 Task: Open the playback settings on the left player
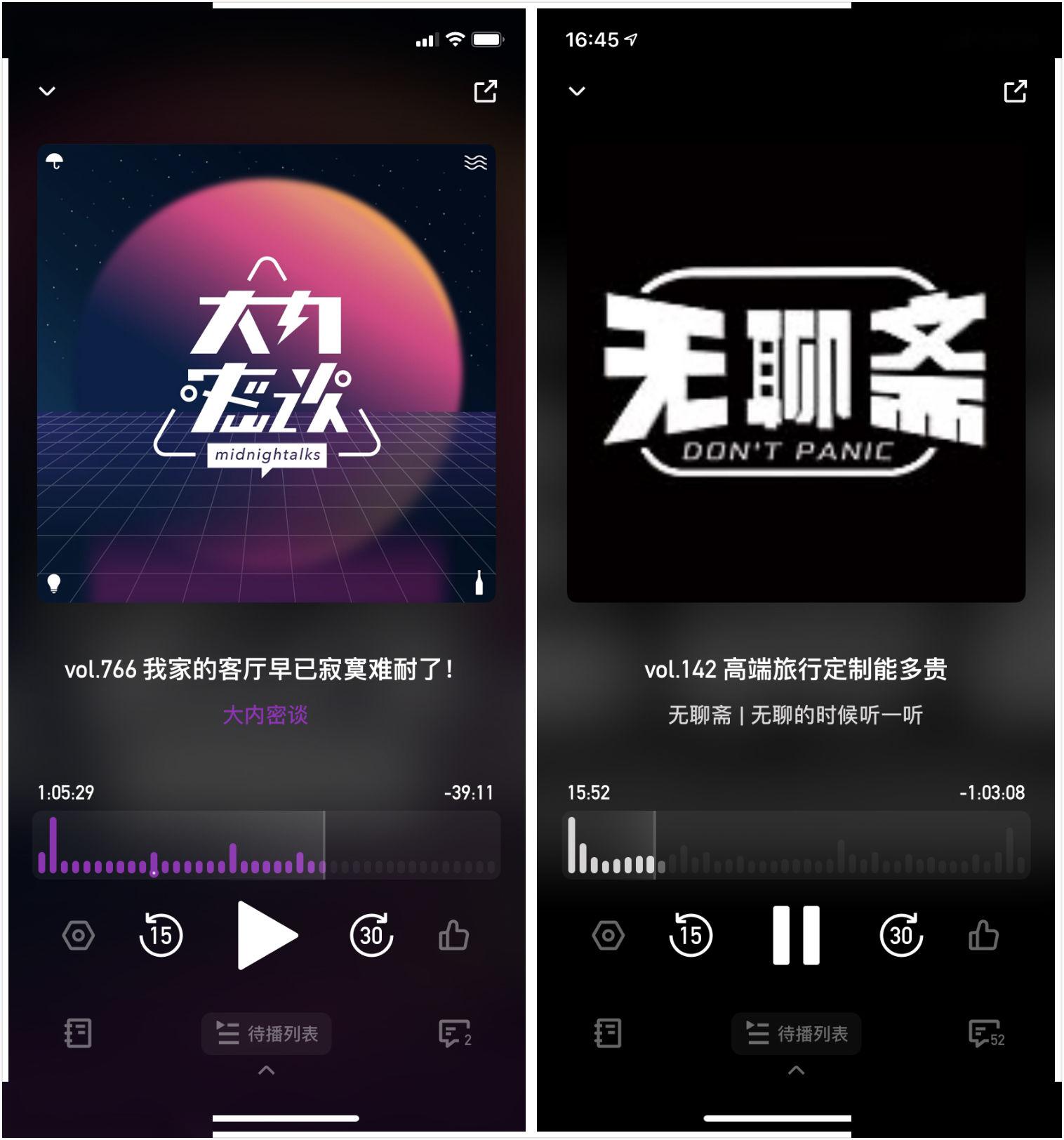tap(79, 936)
